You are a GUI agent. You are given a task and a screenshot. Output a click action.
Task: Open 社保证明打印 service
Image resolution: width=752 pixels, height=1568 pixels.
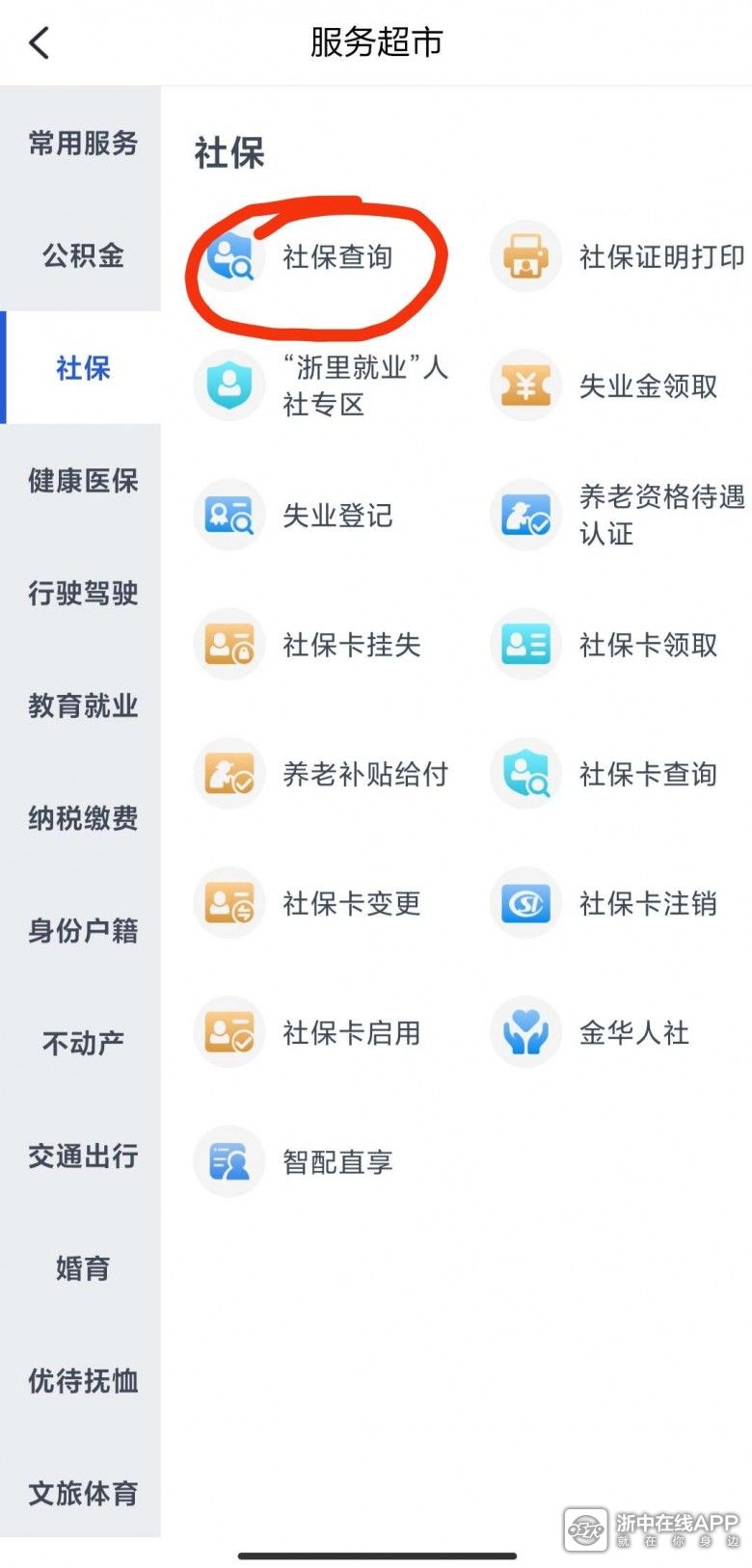tap(617, 257)
